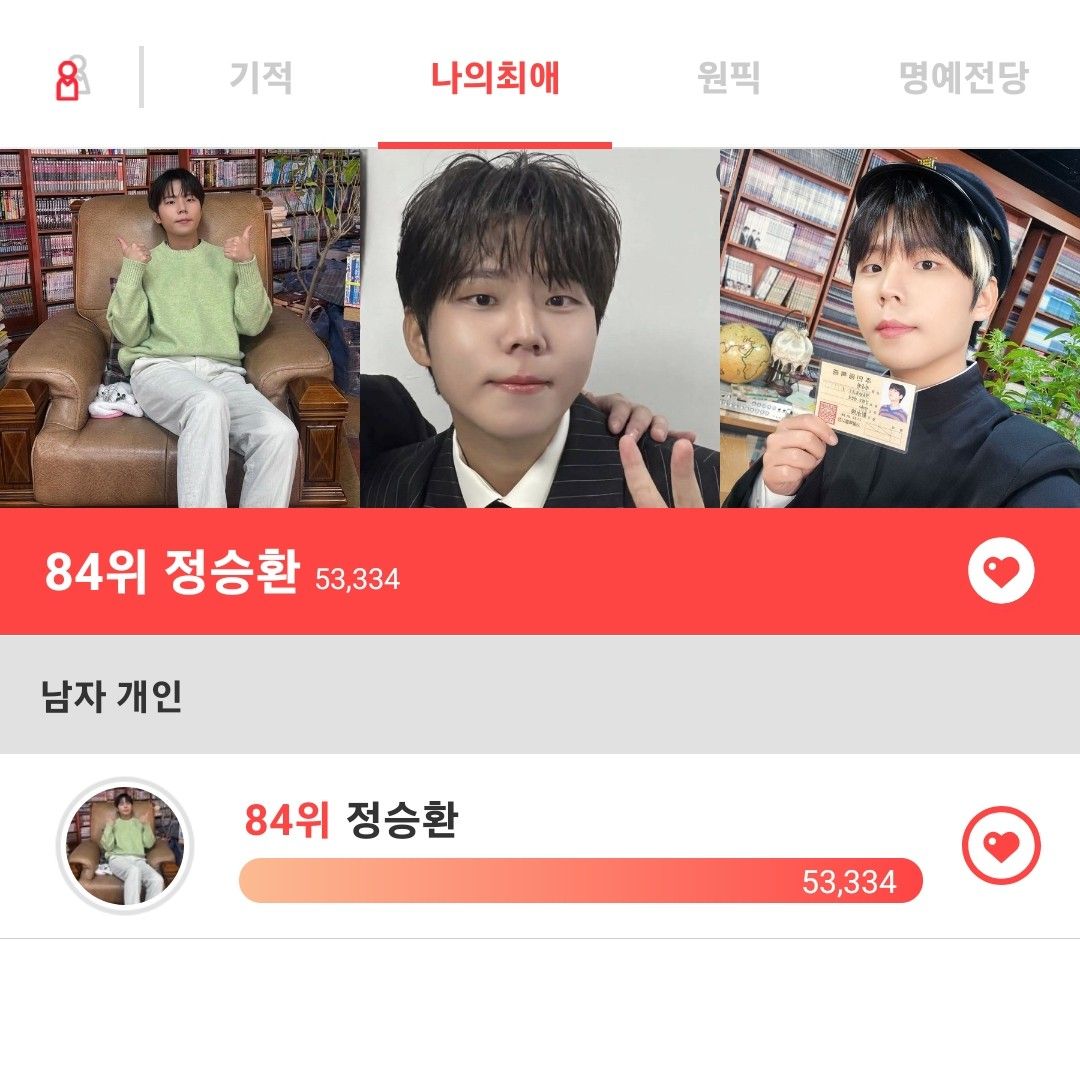Open the profile icon at top left
Screen dimensions: 1080x1080
point(70,79)
